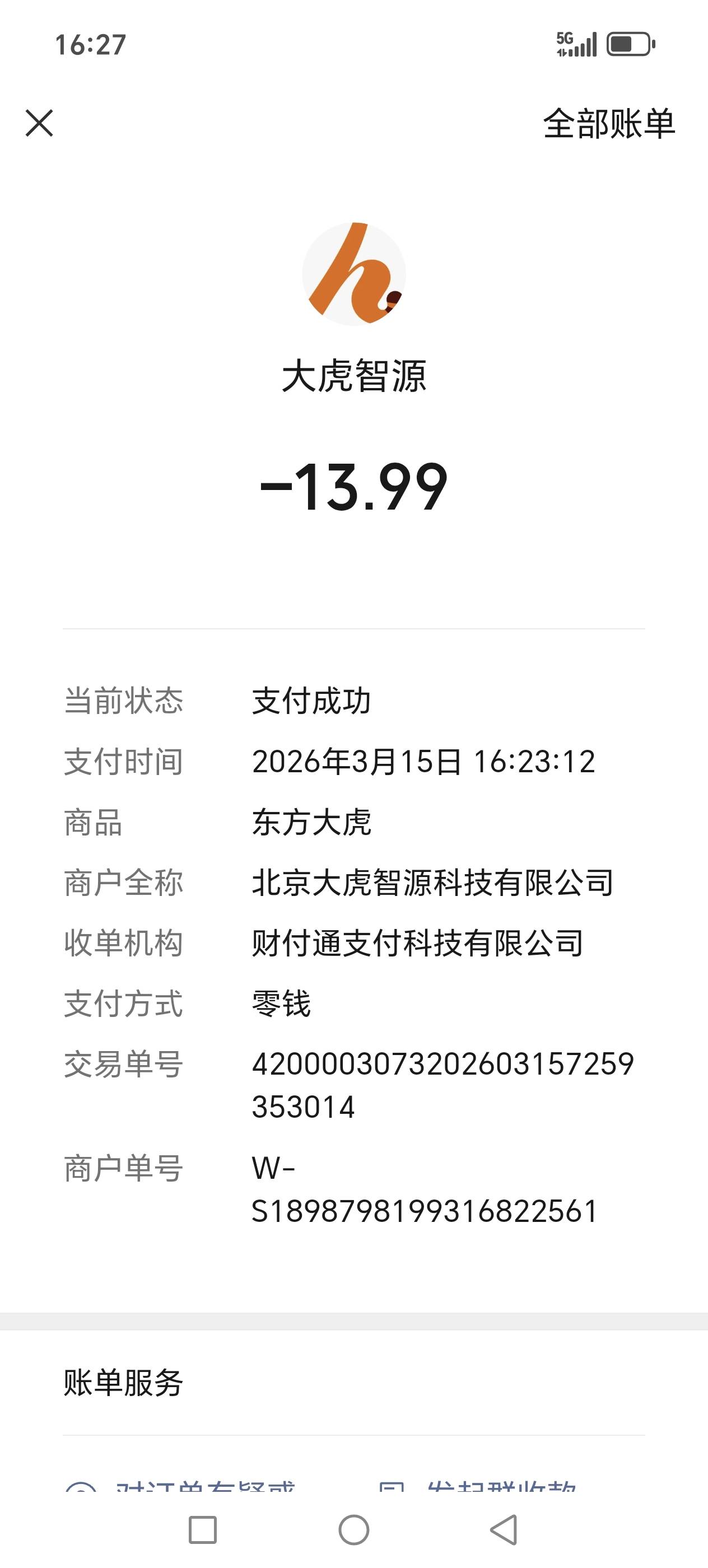Image resolution: width=708 pixels, height=1568 pixels.
Task: Tap the system back button
Action: click(504, 1530)
